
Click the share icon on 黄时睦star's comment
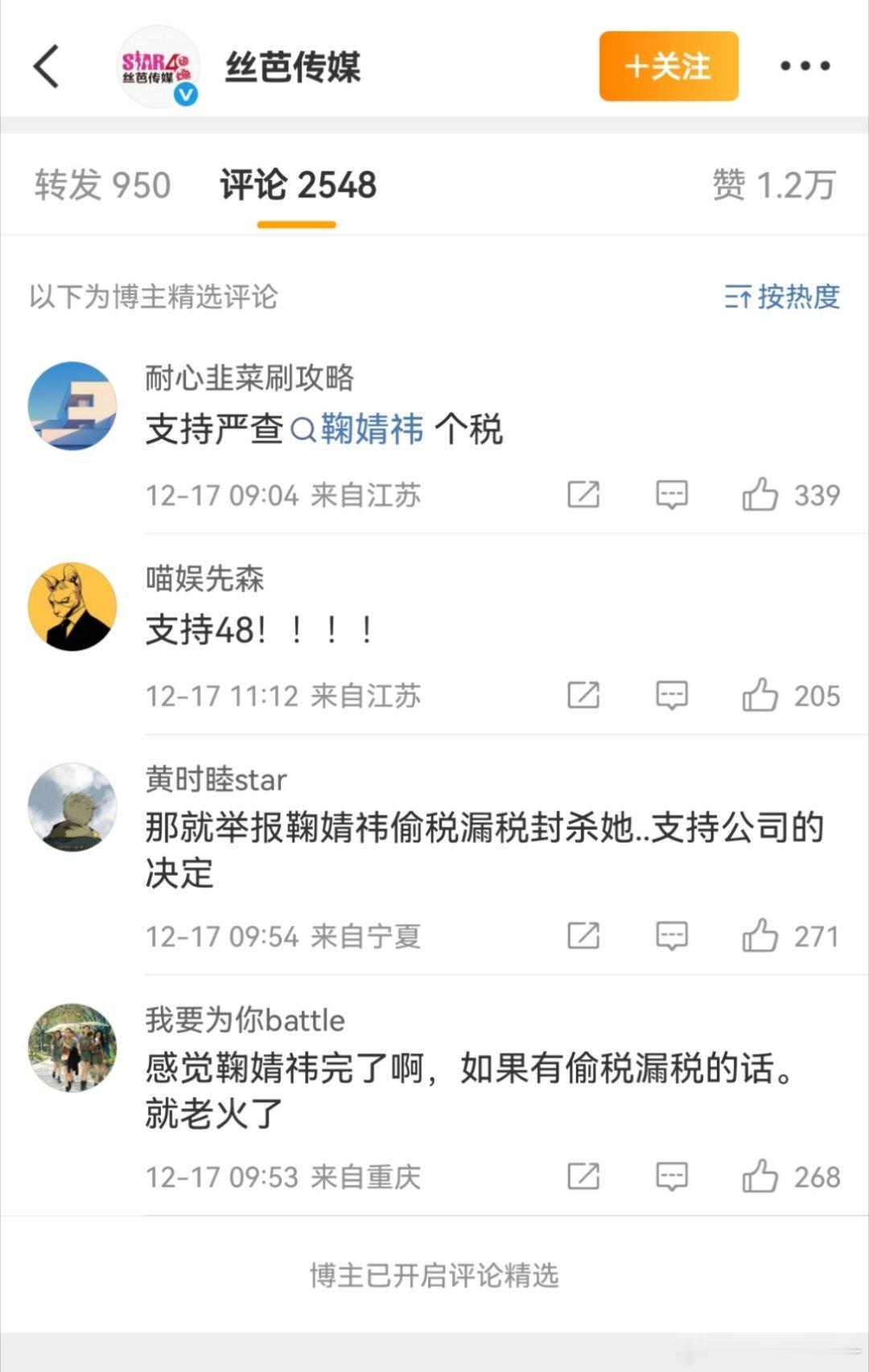pos(583,935)
